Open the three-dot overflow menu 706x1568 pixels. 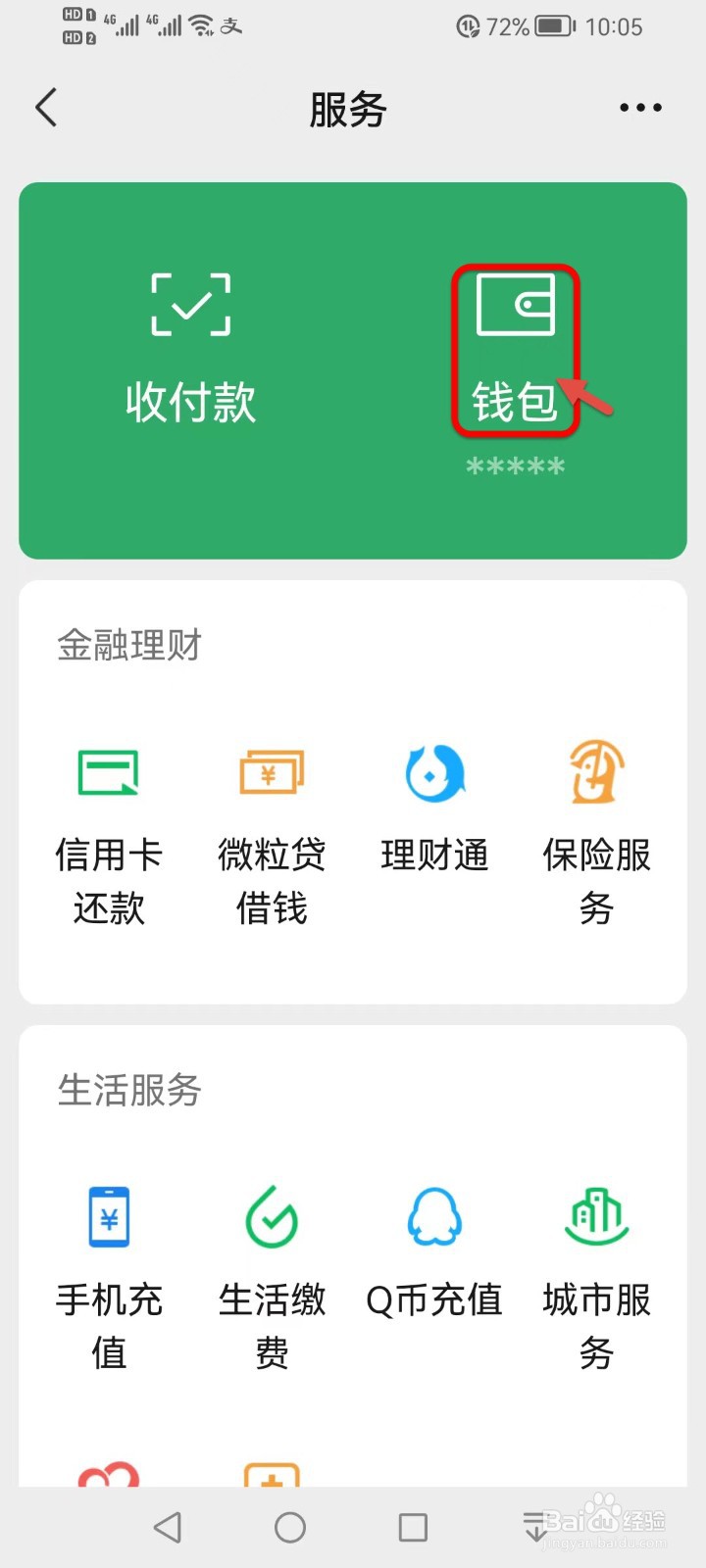[x=640, y=108]
